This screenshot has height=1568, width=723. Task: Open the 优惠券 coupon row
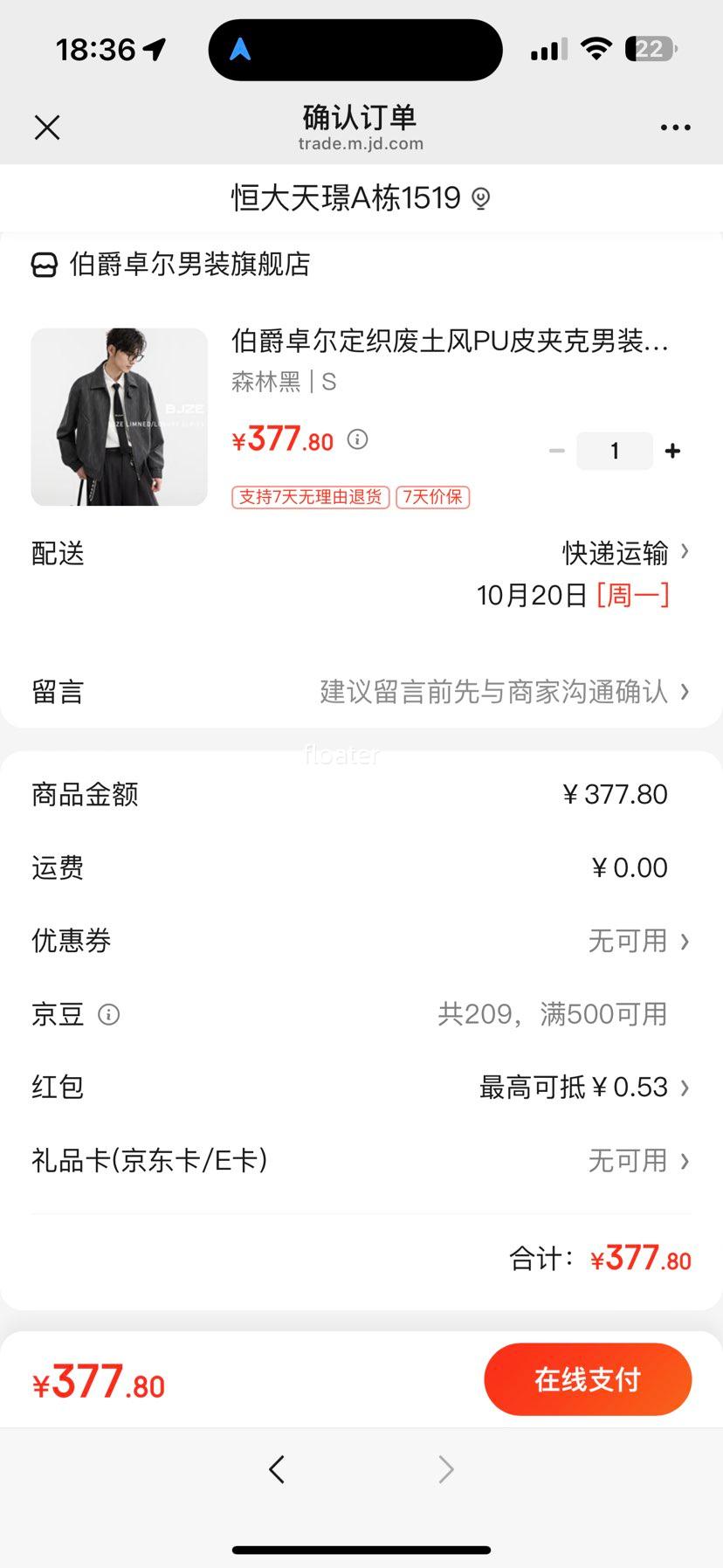pos(637,941)
